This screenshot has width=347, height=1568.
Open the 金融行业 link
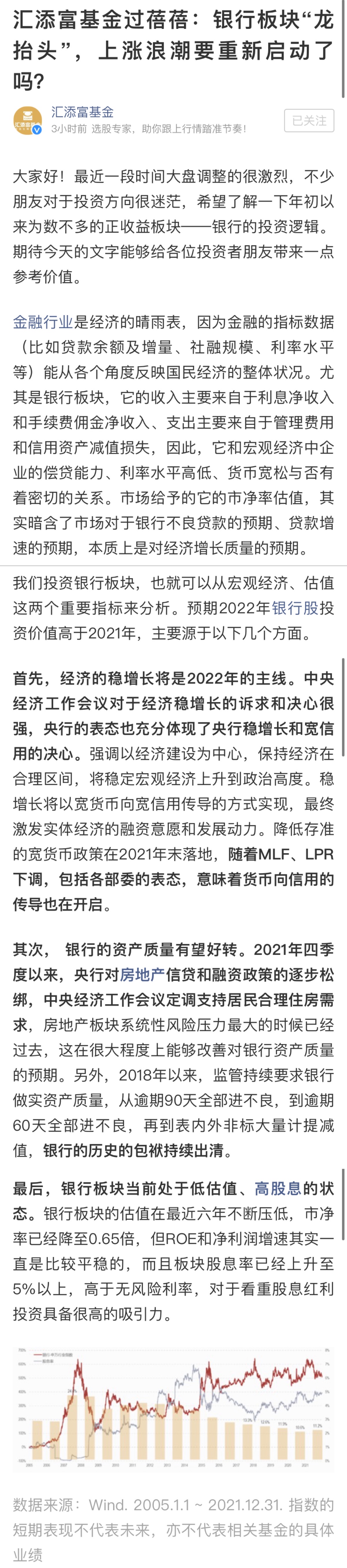(x=43, y=322)
